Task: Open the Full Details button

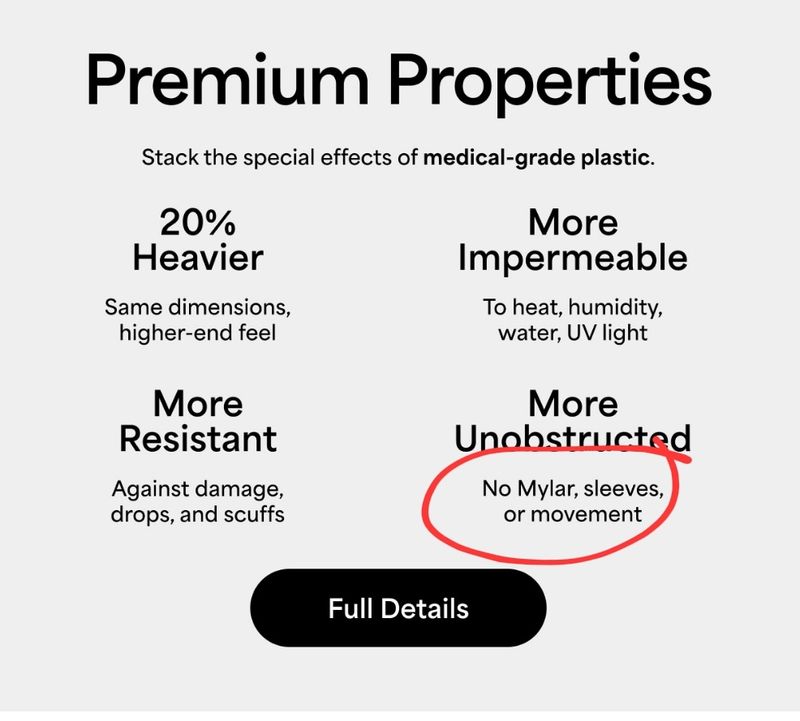Action: pyautogui.click(x=398, y=608)
